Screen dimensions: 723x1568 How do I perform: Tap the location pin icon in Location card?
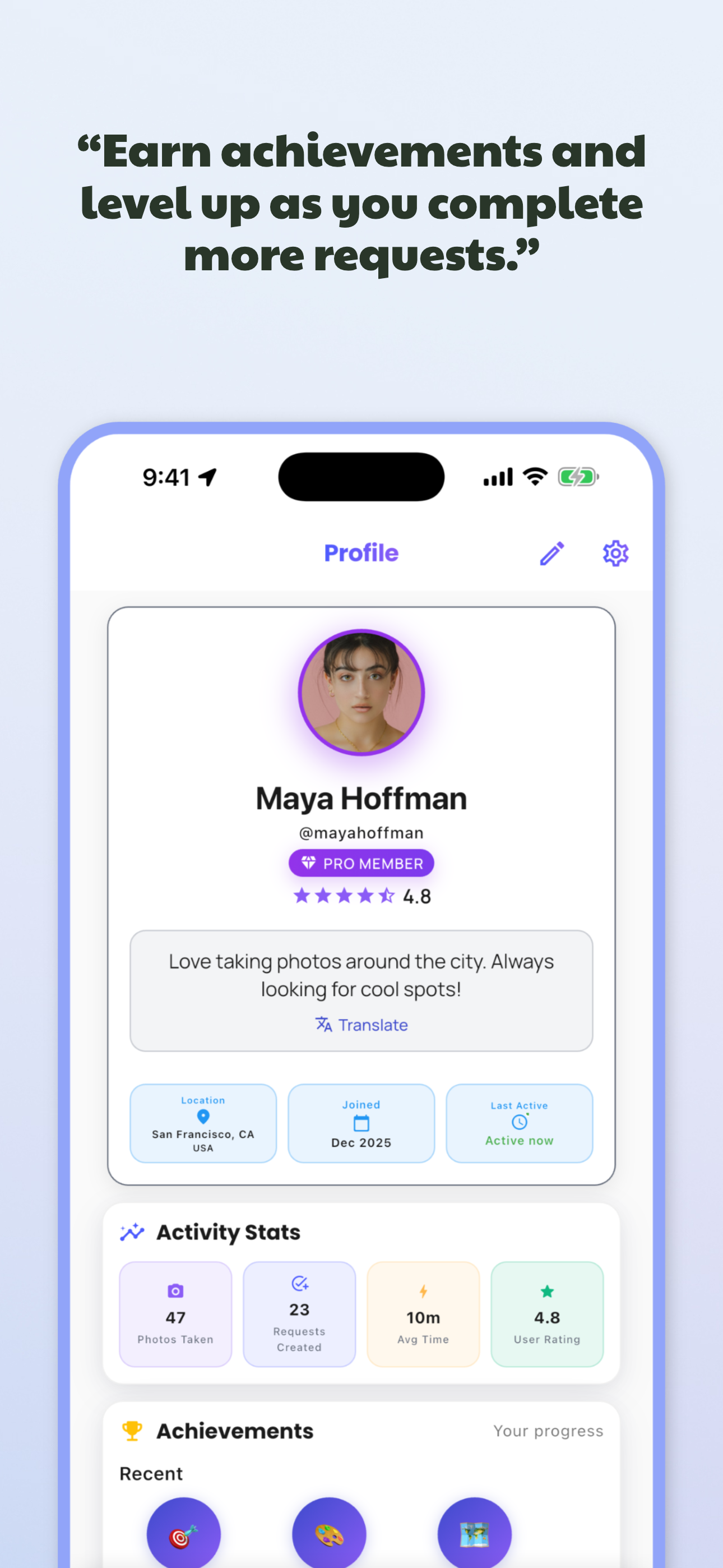pyautogui.click(x=203, y=1118)
